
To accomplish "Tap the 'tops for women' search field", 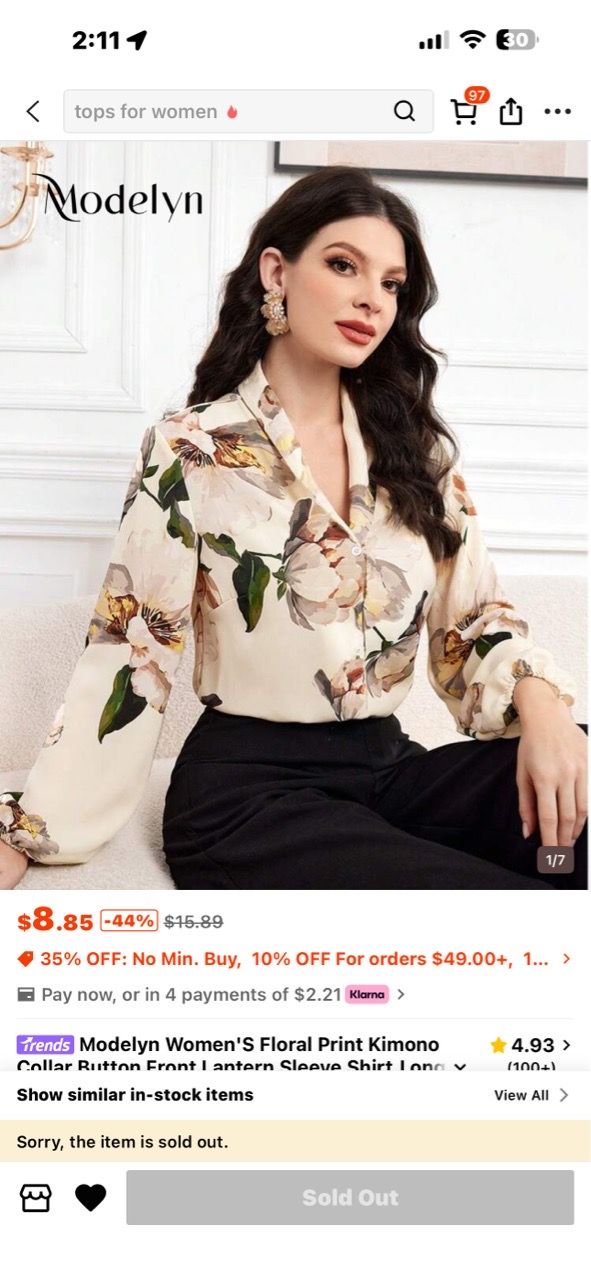I will pos(248,111).
